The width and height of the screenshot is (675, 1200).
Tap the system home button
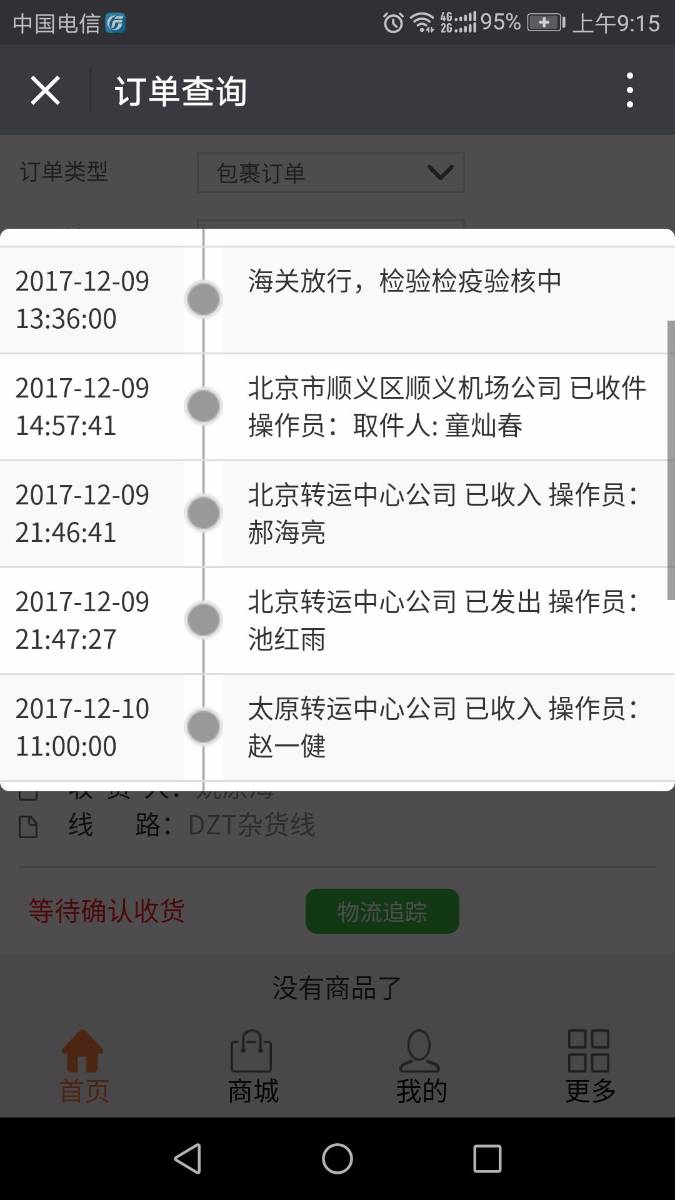[337, 1159]
